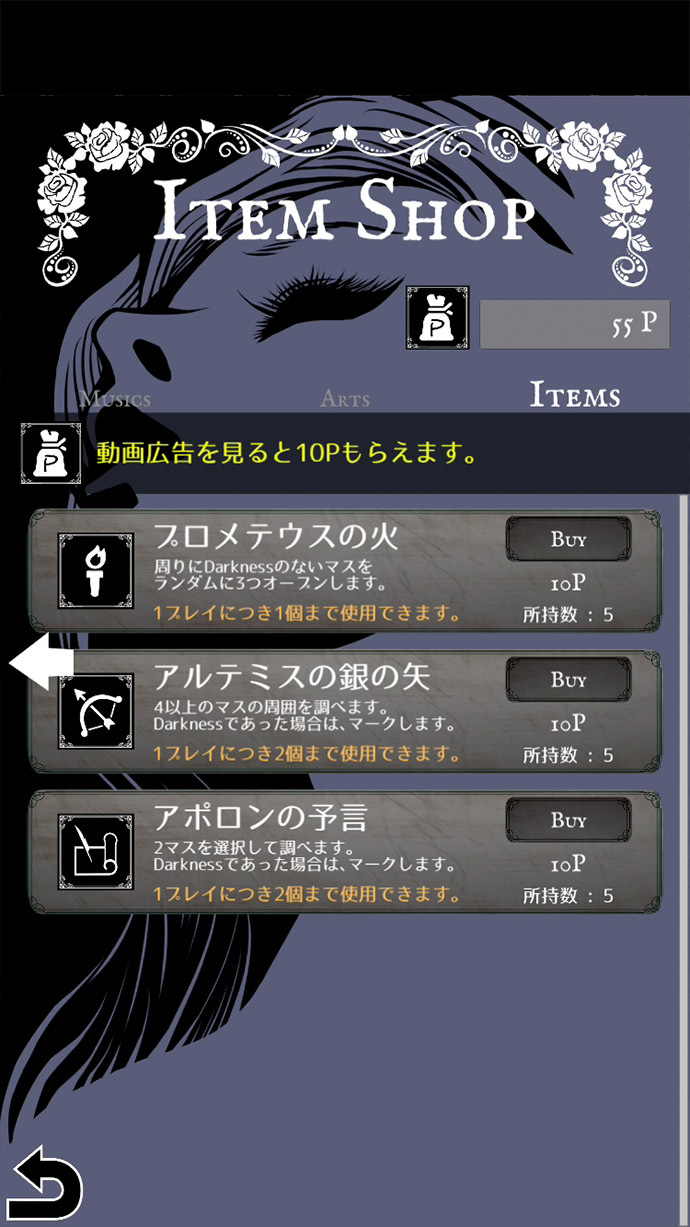The image size is (690, 1227).
Task: Buy アポロンの予言 item
Action: coord(568,821)
